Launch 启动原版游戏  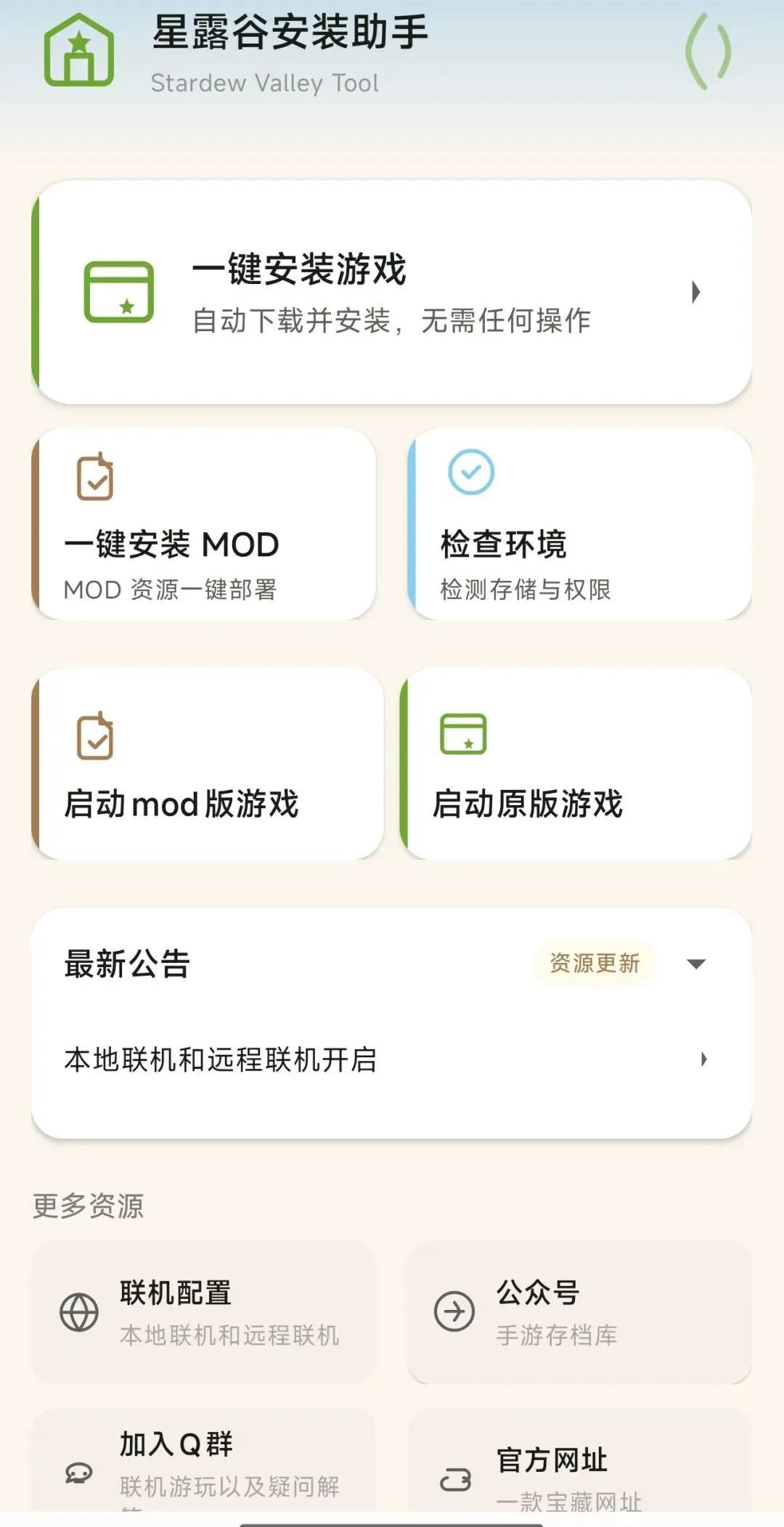pyautogui.click(x=576, y=764)
